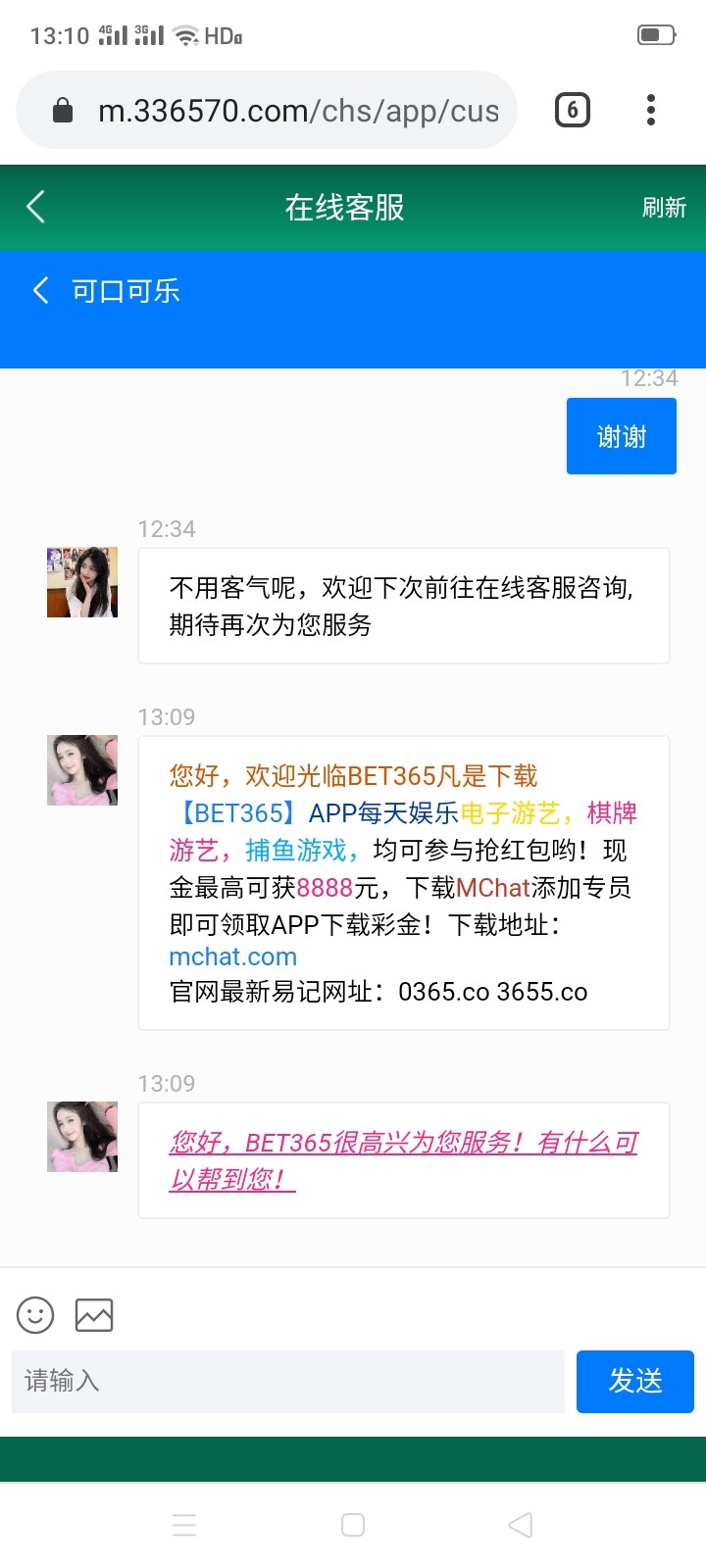Tap 刷新 to refresh the chat

click(x=664, y=208)
